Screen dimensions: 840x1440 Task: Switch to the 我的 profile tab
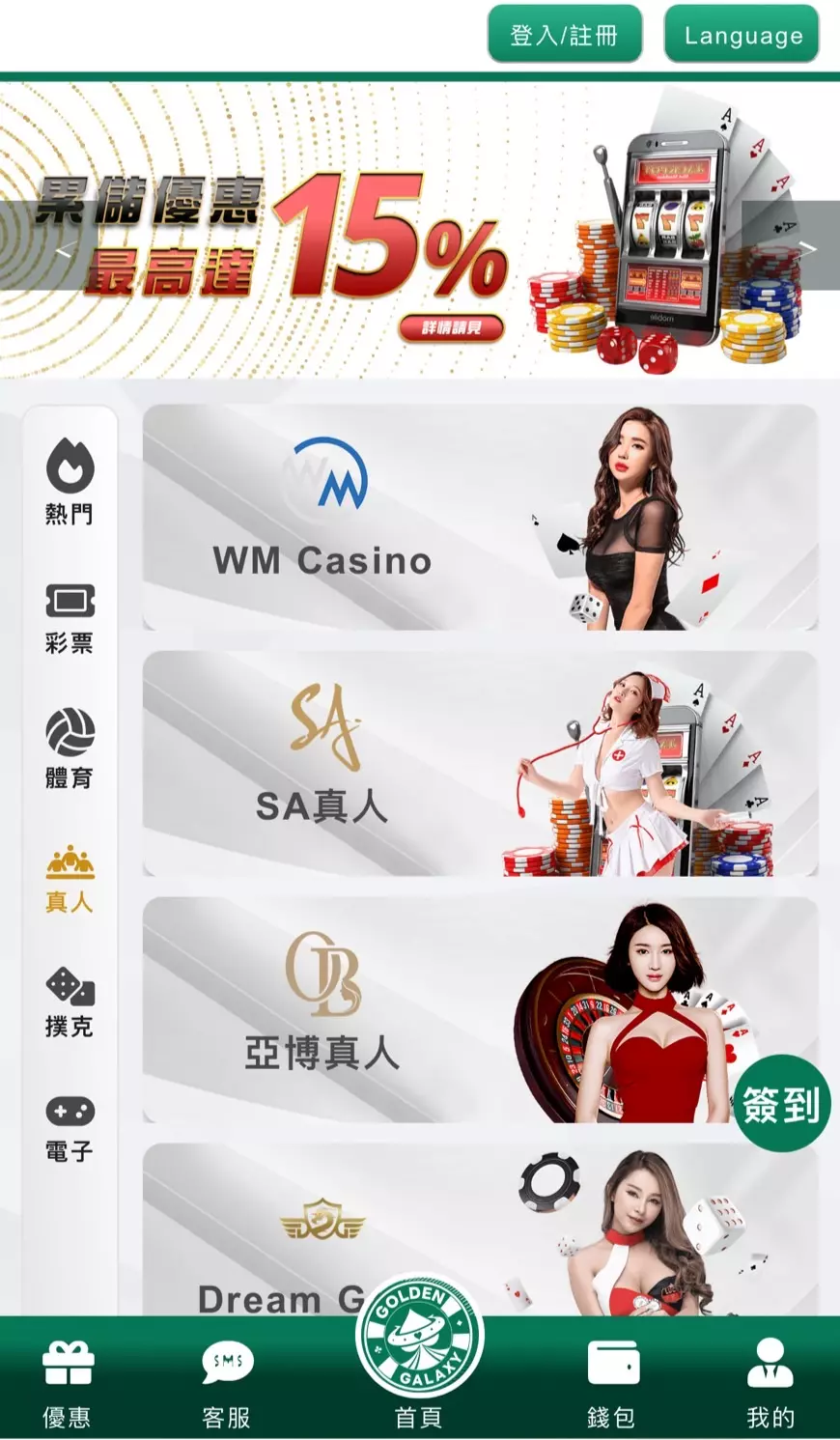tap(770, 1383)
